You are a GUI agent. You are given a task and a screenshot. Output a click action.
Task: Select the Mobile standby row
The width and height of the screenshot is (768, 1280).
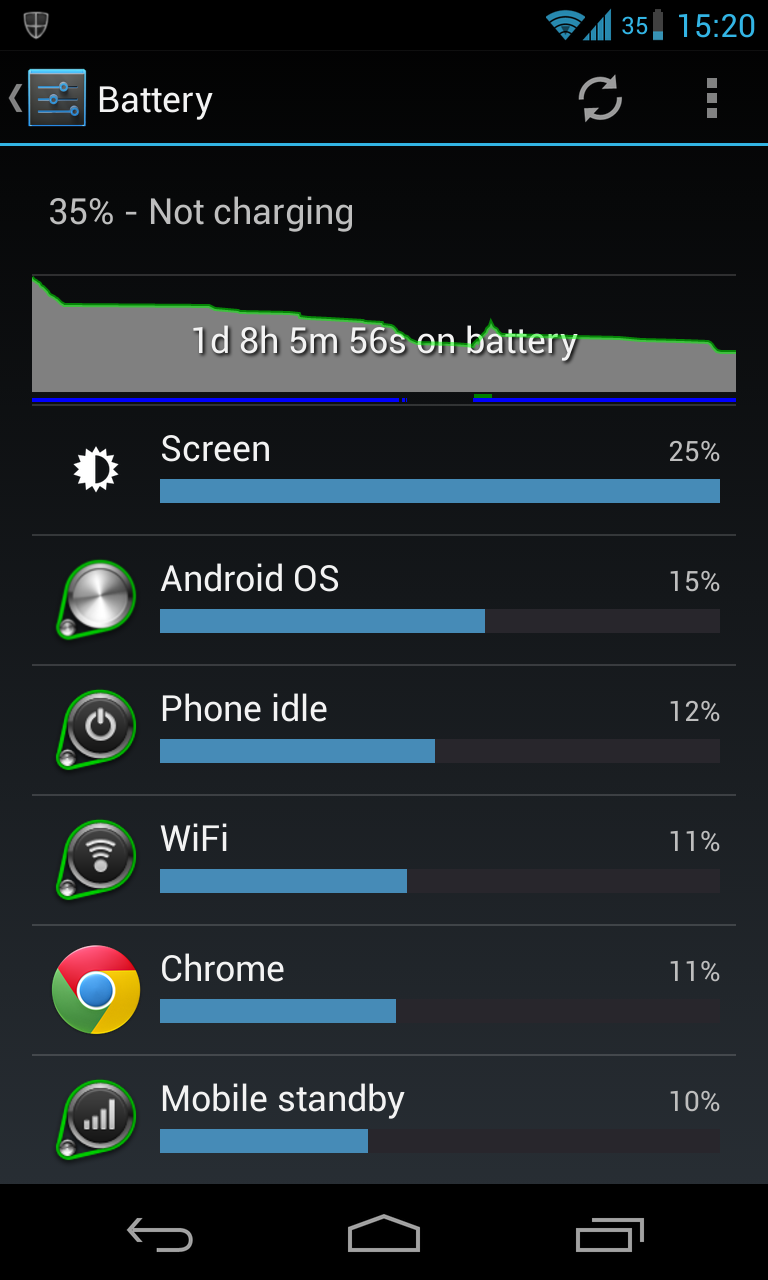point(384,1120)
